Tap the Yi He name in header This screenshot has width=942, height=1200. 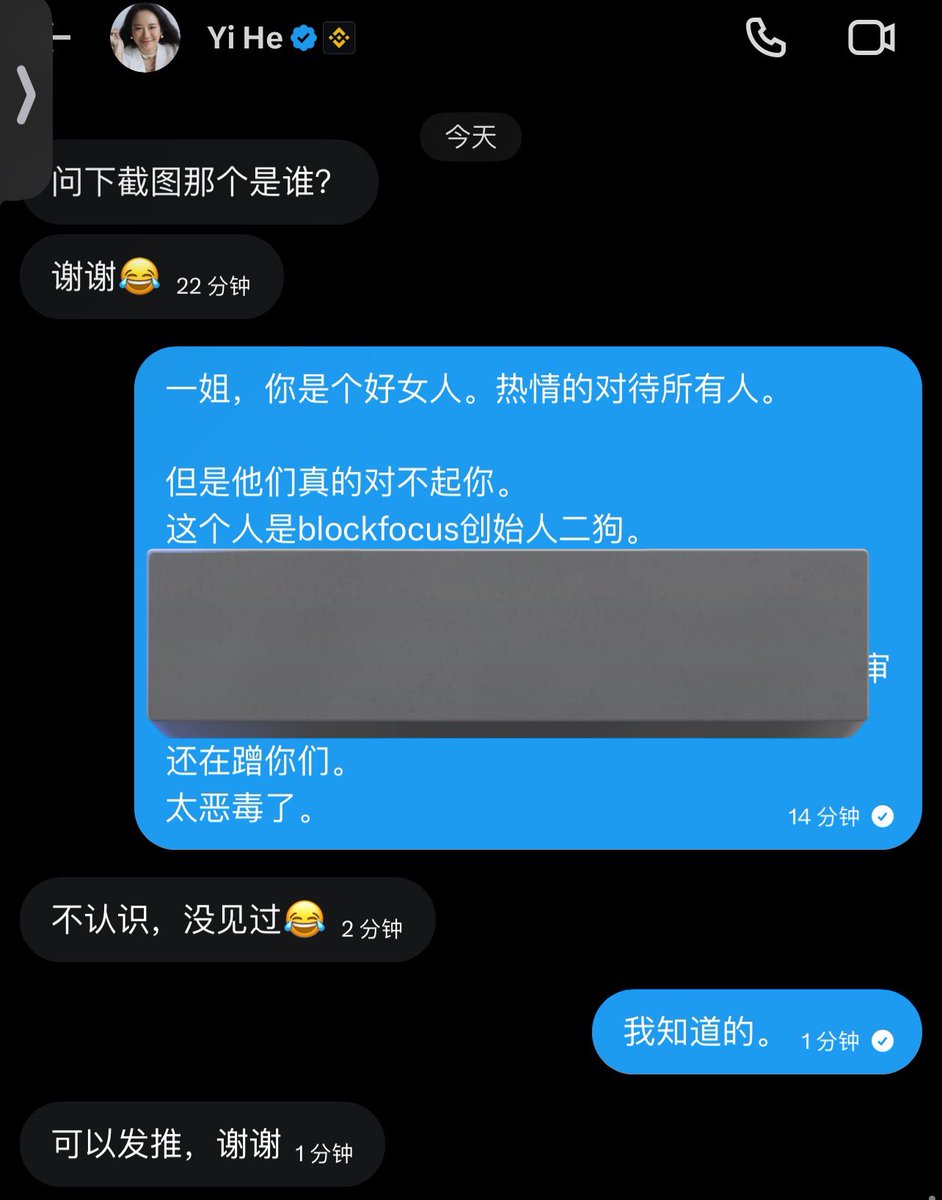point(245,39)
